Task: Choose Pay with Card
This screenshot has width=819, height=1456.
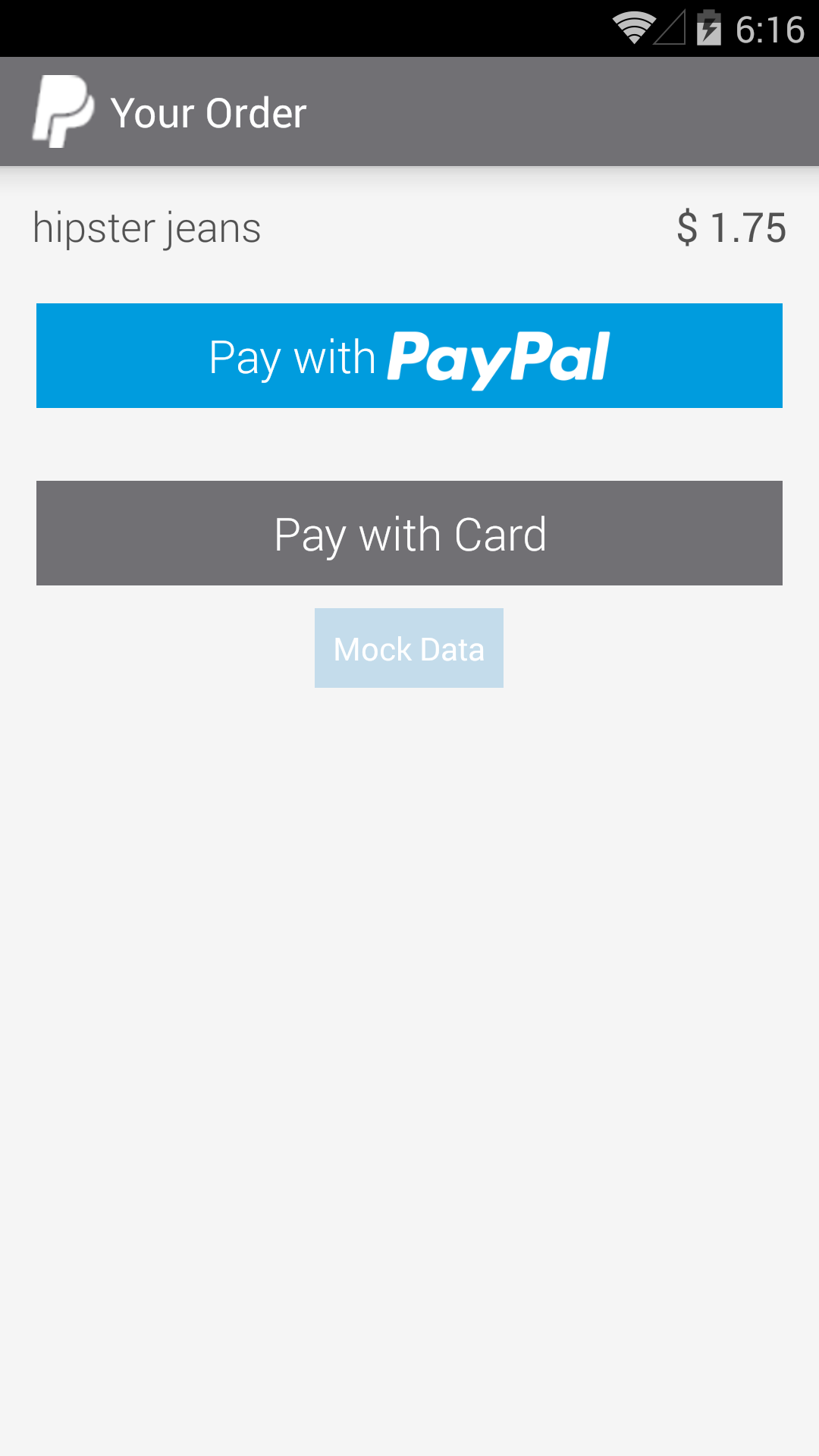Action: point(409,533)
